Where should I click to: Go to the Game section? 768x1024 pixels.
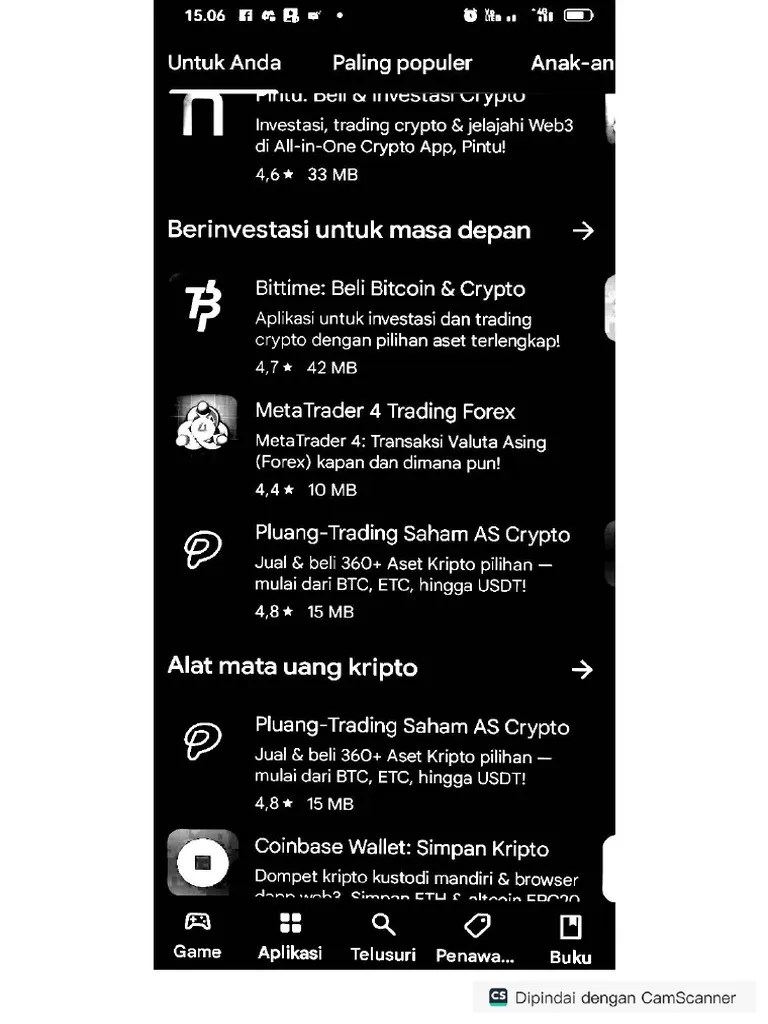pyautogui.click(x=197, y=935)
